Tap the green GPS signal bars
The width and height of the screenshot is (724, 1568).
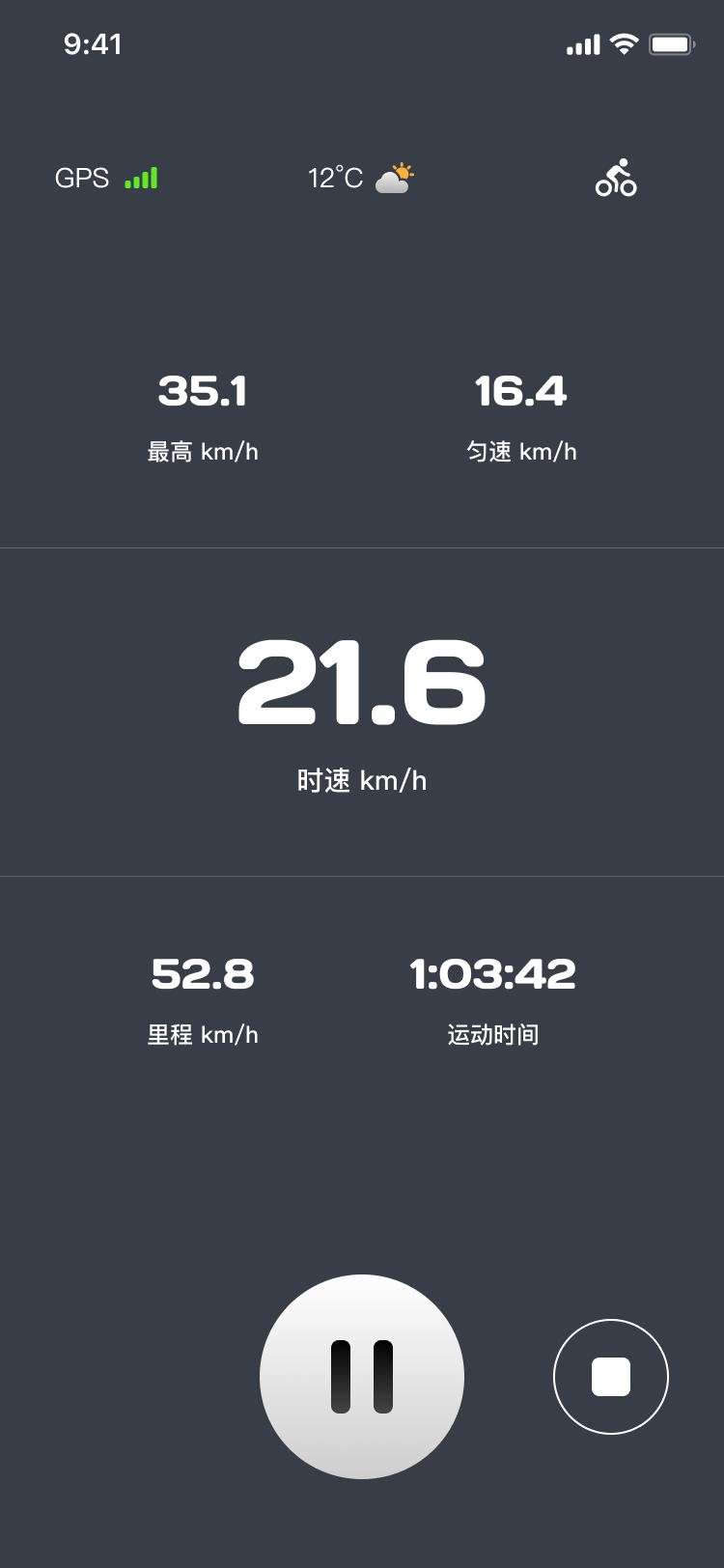(x=141, y=178)
